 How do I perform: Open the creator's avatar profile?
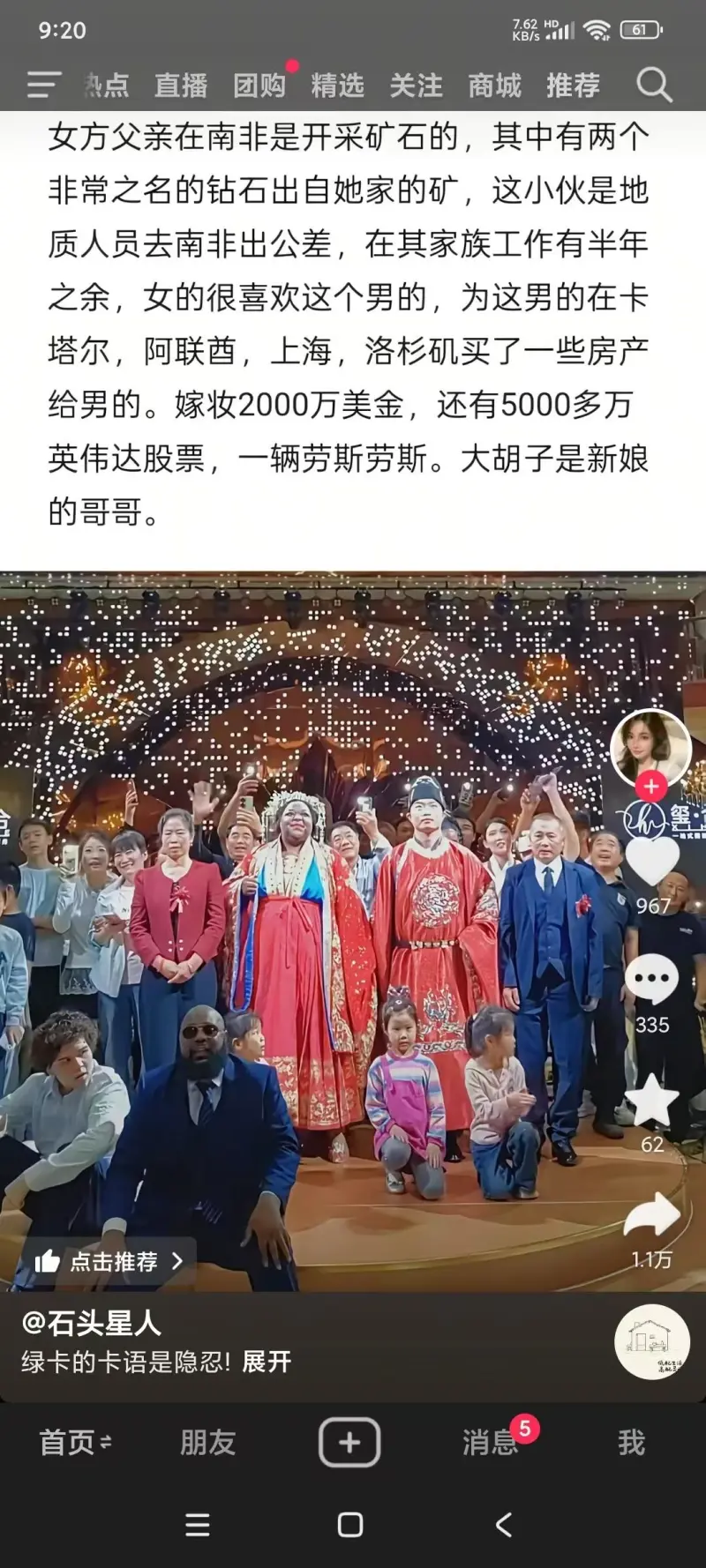click(x=651, y=746)
